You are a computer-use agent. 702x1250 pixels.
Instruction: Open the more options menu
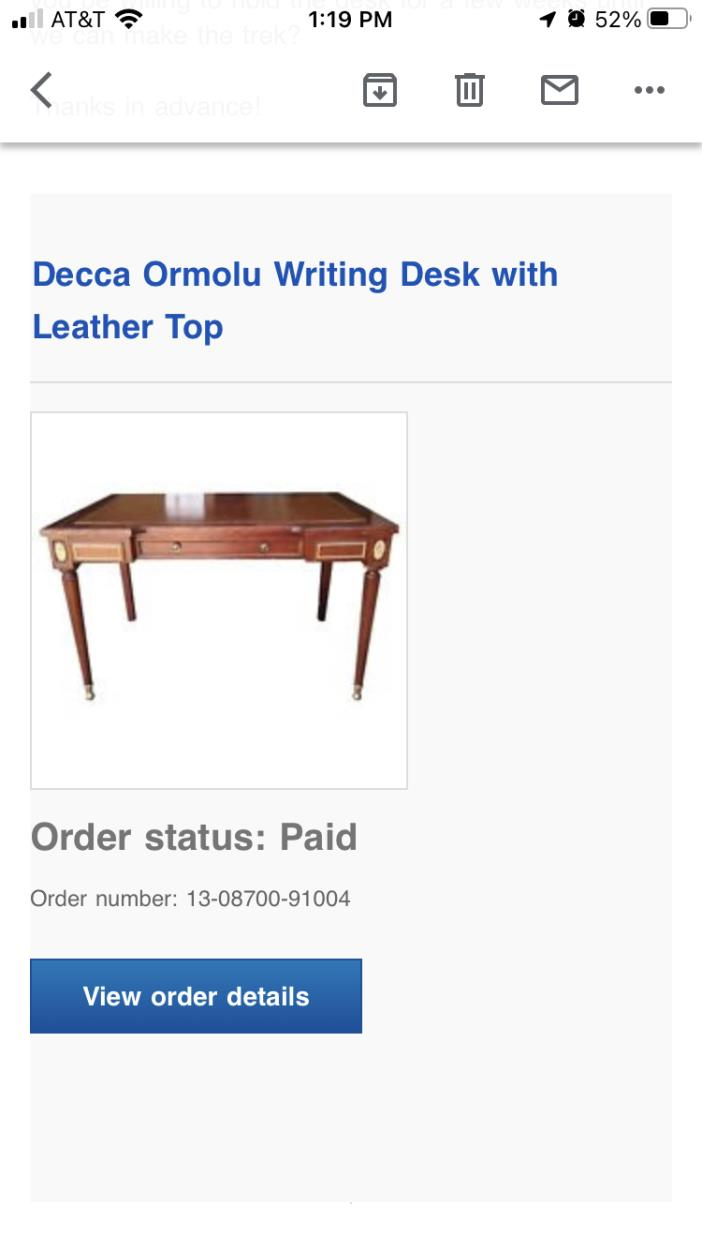pos(649,90)
